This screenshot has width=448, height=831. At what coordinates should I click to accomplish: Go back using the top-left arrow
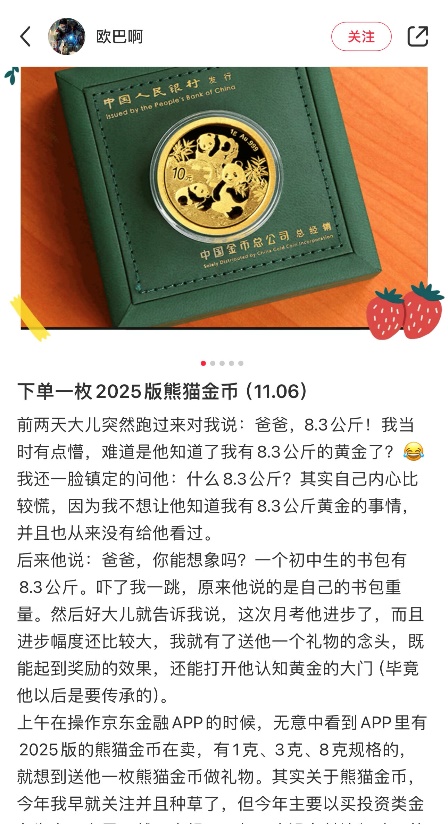25,37
